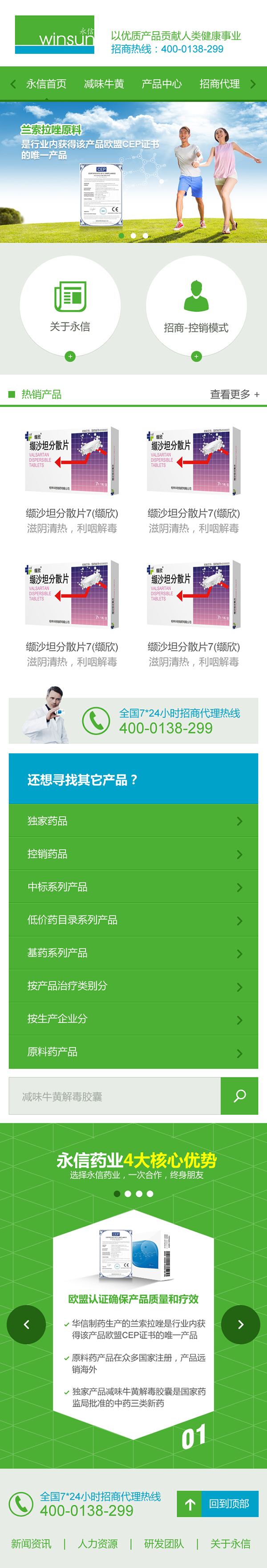Tap 回到顶部 to return to top

pyautogui.click(x=218, y=1503)
